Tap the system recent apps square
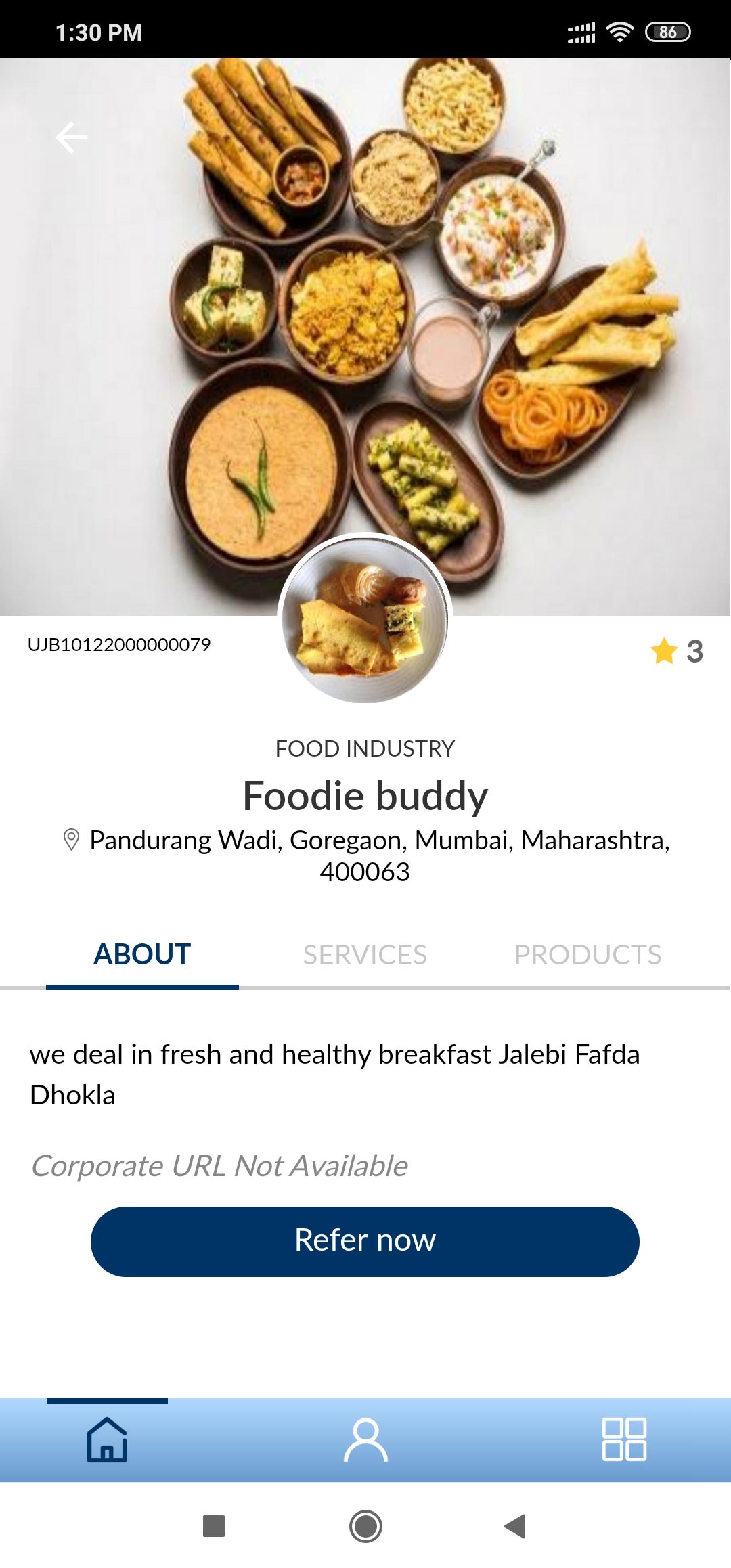The height and width of the screenshot is (1568, 731). [214, 1526]
